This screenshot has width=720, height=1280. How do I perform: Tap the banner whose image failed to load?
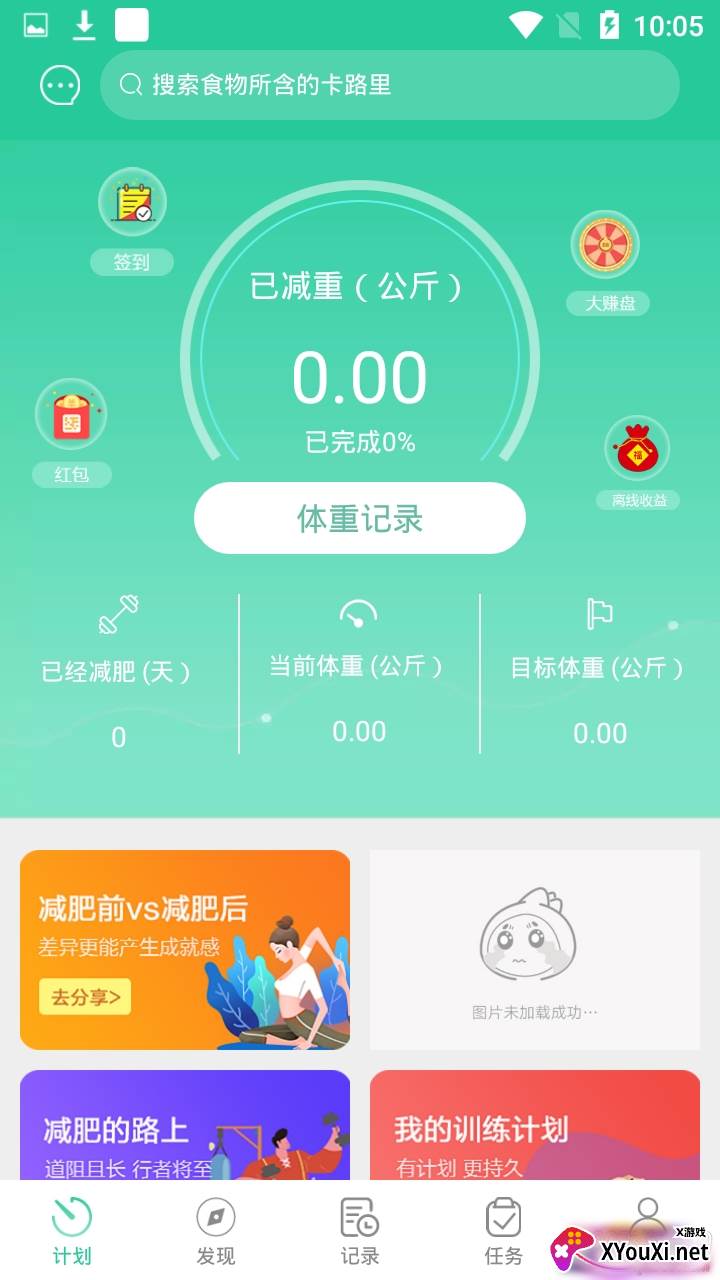535,950
